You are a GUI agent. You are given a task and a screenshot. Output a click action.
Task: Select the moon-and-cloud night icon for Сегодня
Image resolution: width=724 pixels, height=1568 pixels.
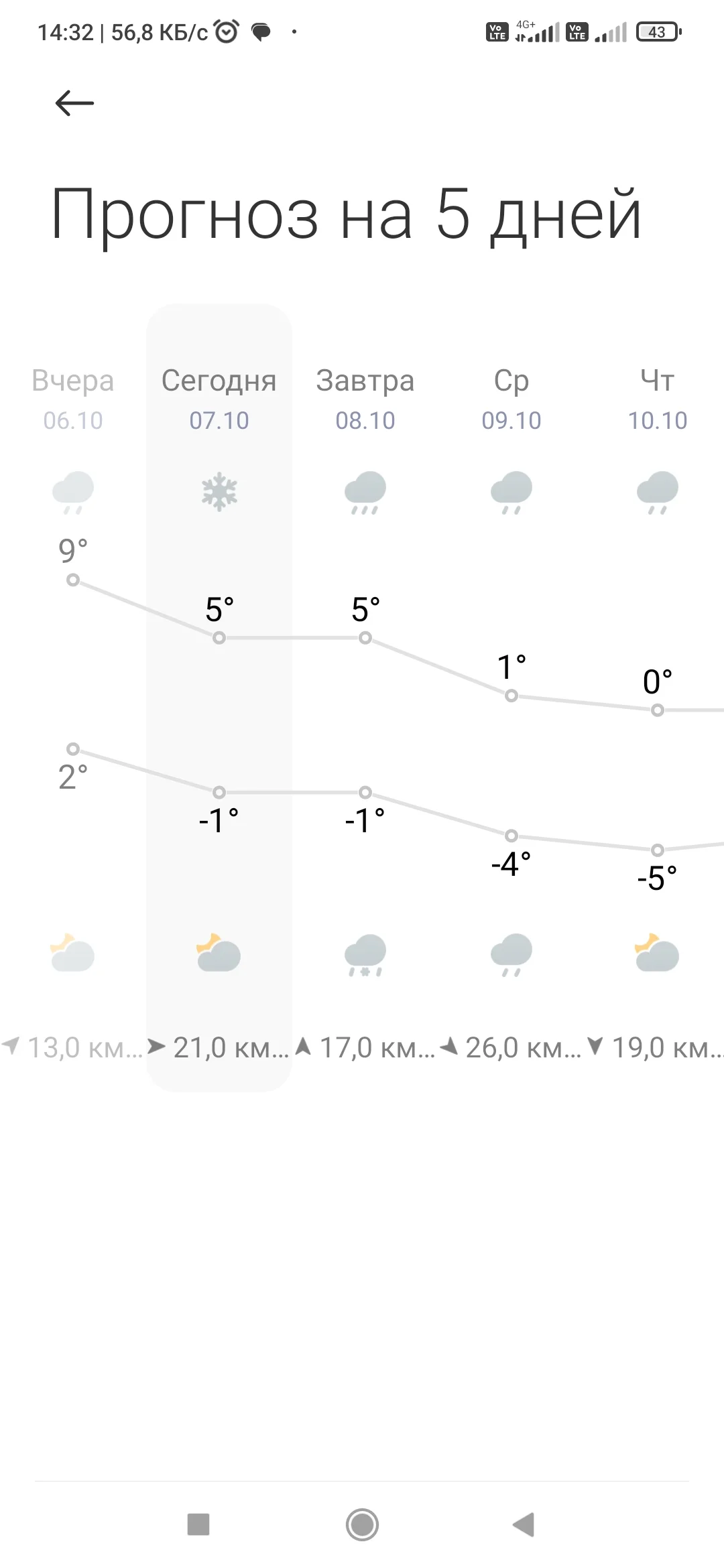(219, 955)
